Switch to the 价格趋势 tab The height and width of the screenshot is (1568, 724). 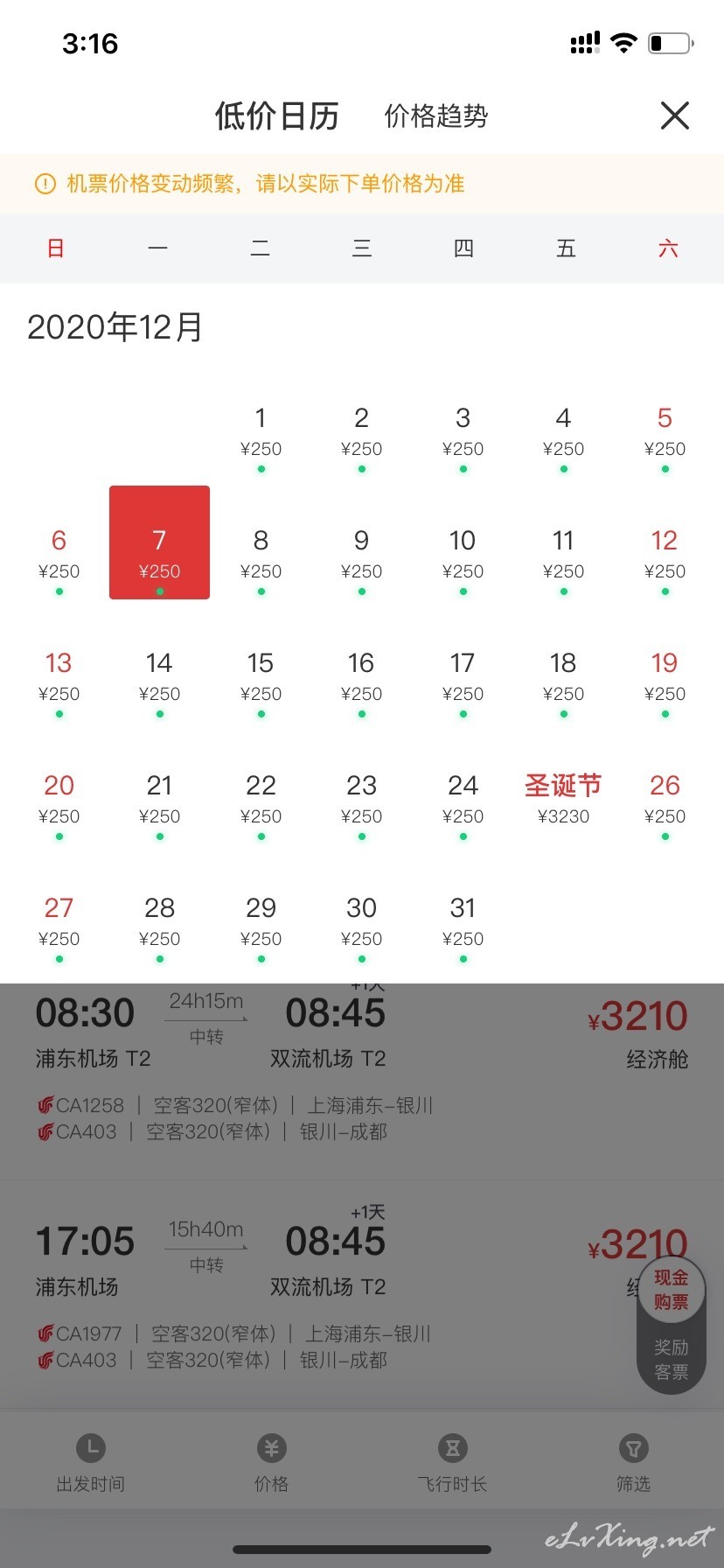click(x=436, y=115)
